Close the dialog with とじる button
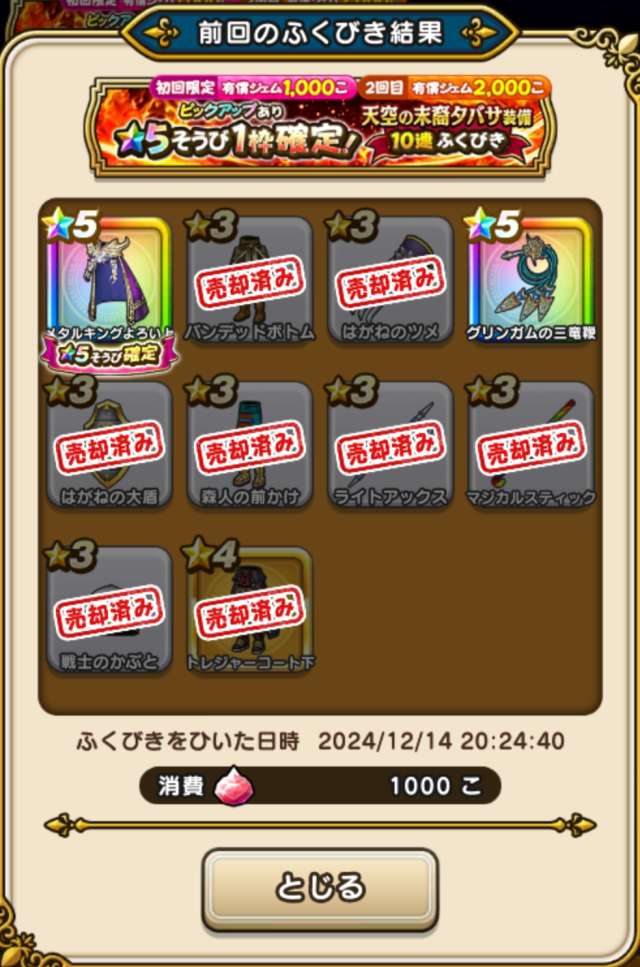This screenshot has width=640, height=967. point(320,888)
